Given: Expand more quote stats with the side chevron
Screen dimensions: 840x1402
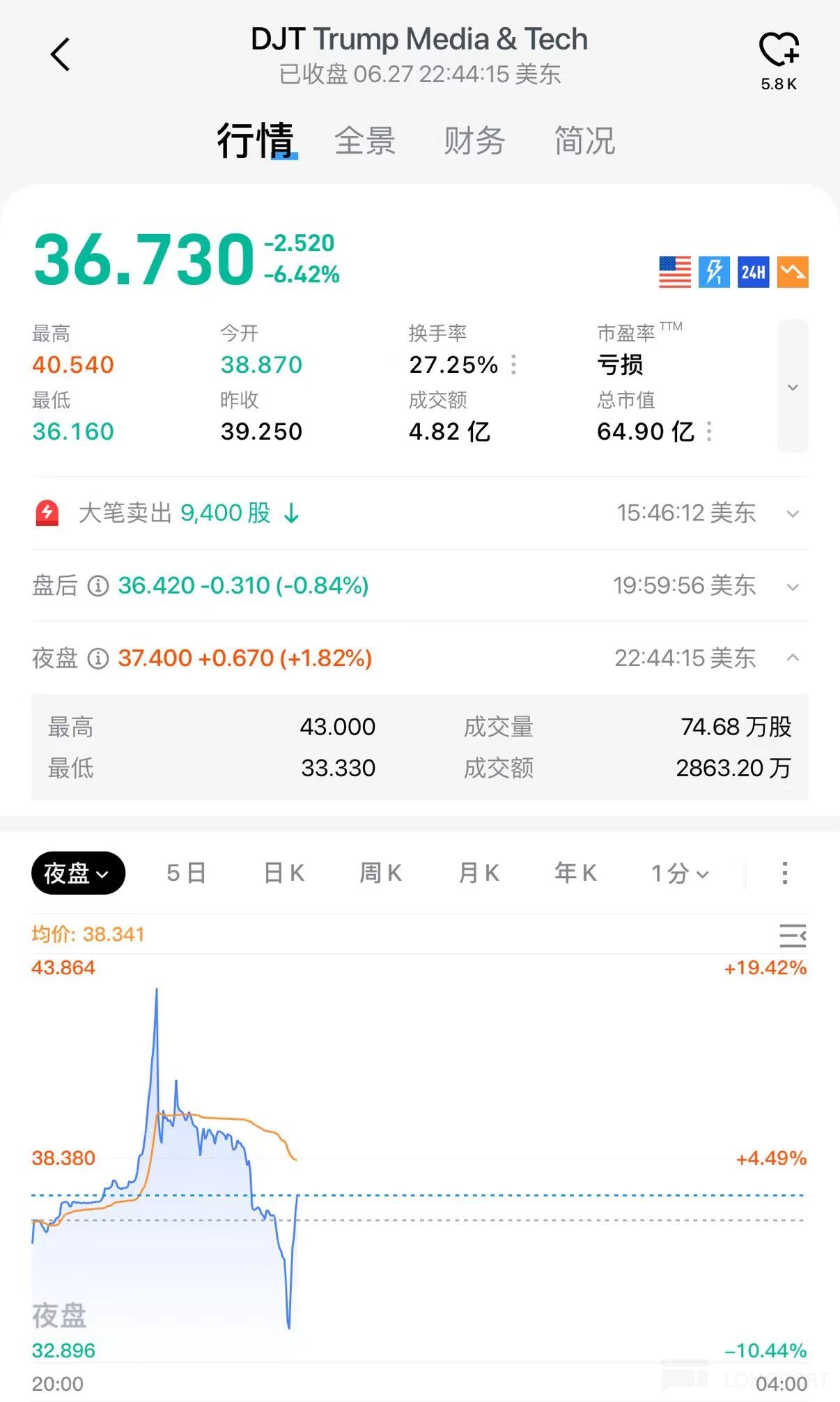Looking at the screenshot, I should click(x=793, y=387).
